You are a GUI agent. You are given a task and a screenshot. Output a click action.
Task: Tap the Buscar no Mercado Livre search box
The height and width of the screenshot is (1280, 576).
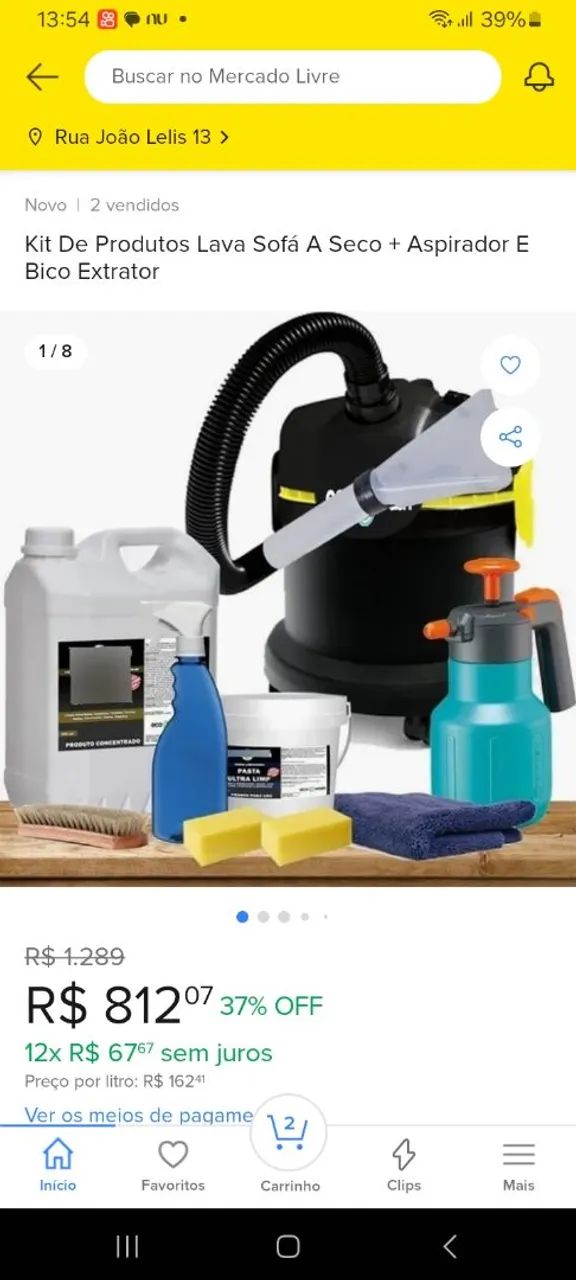[x=293, y=77]
